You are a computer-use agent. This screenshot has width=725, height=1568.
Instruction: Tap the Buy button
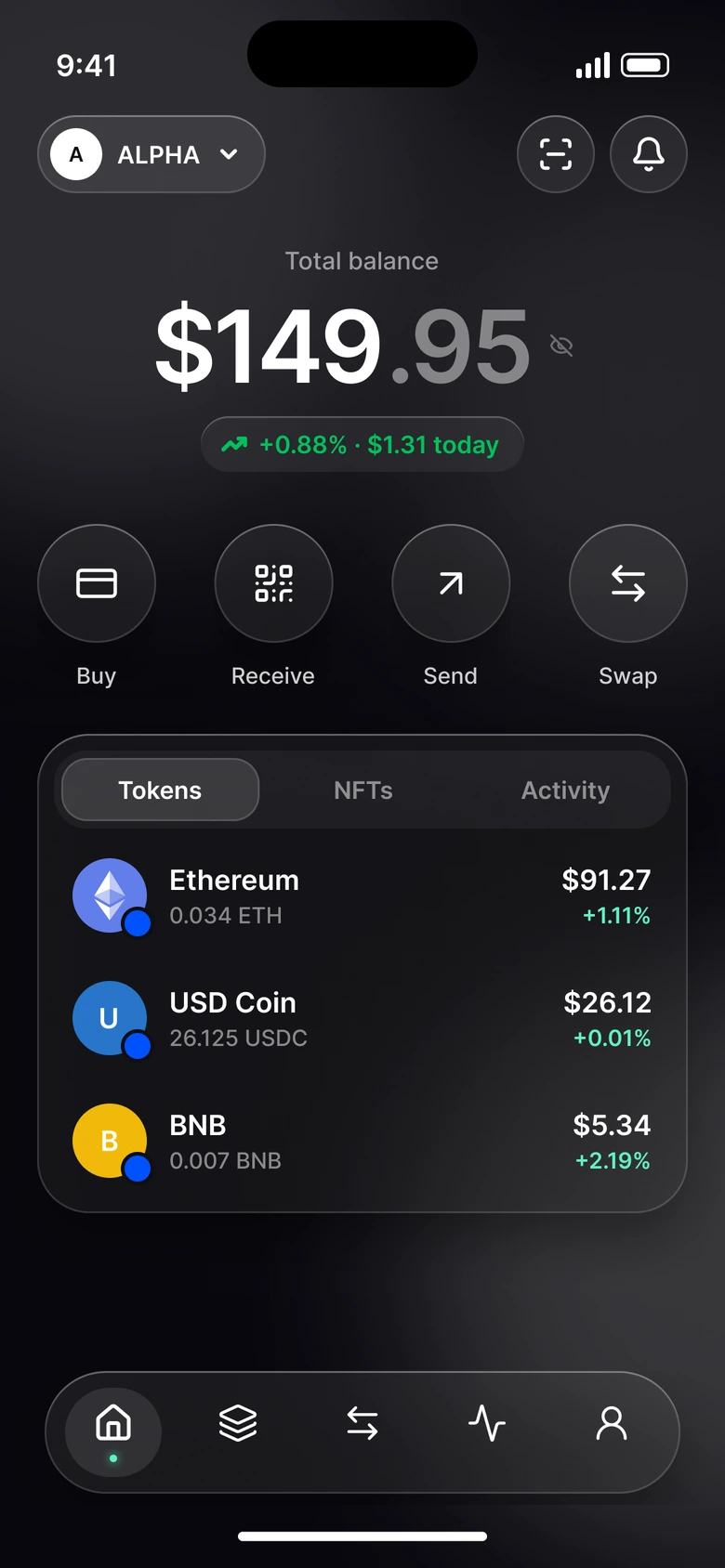point(97,583)
